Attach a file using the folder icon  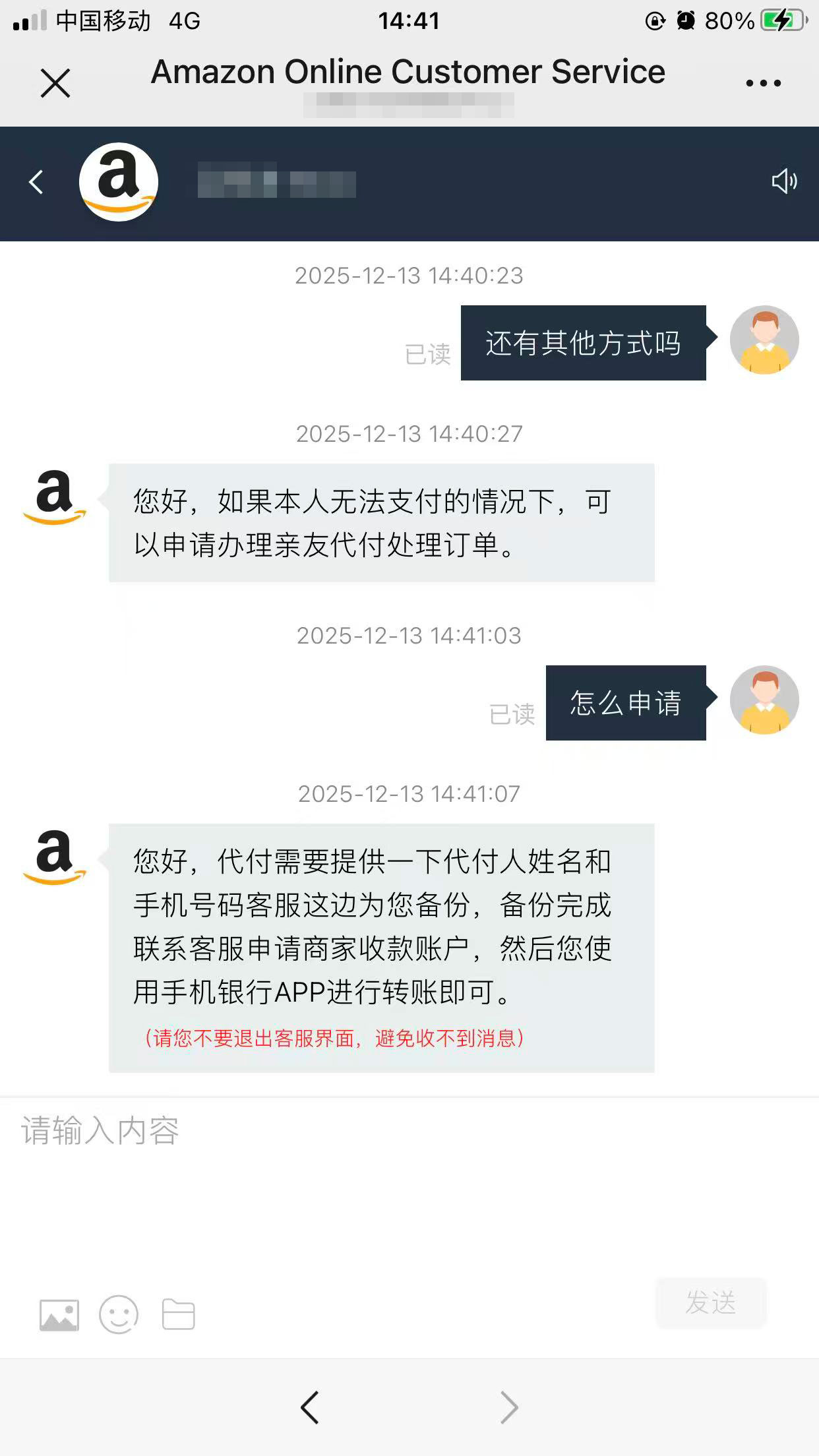coord(179,1315)
